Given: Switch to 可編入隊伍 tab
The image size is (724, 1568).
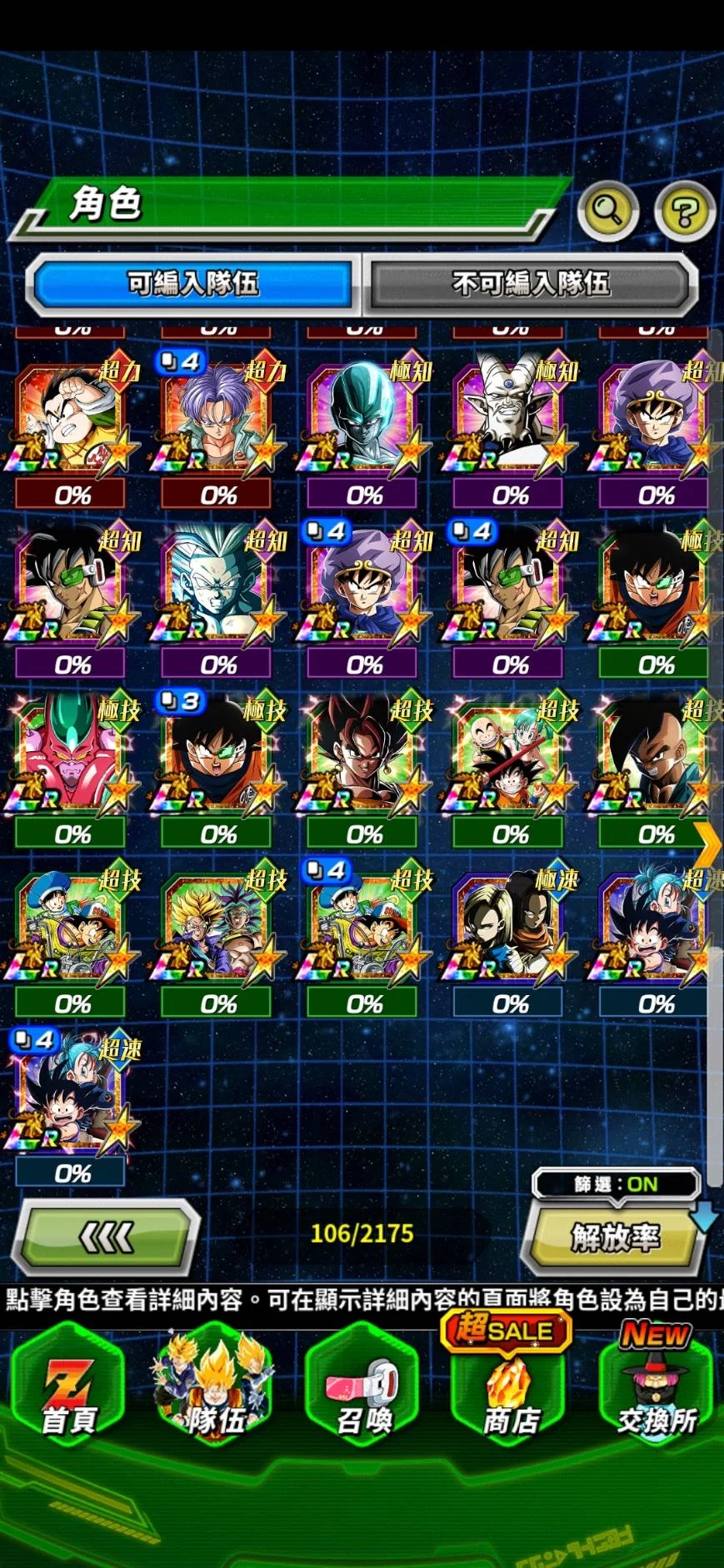Looking at the screenshot, I should tap(192, 284).
